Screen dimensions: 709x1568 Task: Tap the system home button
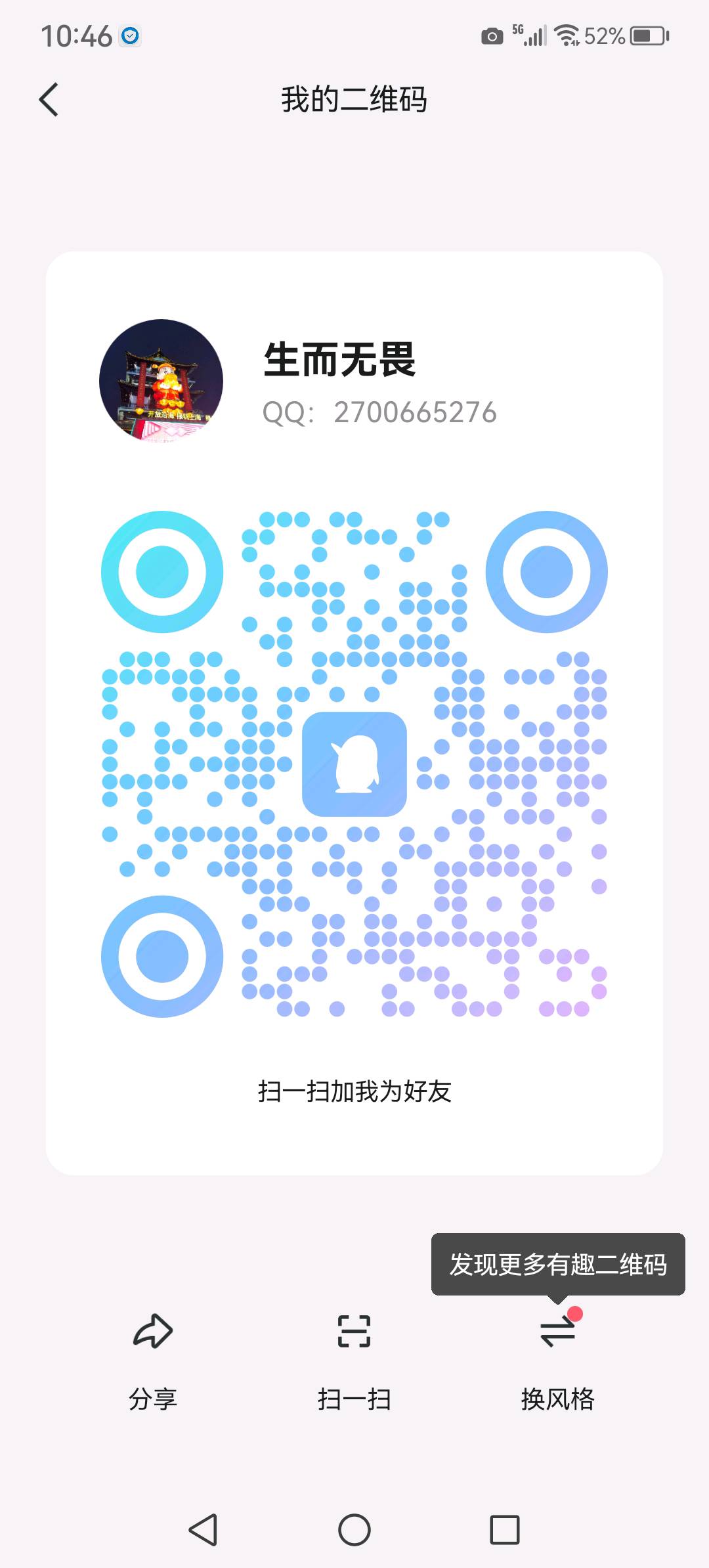pyautogui.click(x=354, y=1530)
